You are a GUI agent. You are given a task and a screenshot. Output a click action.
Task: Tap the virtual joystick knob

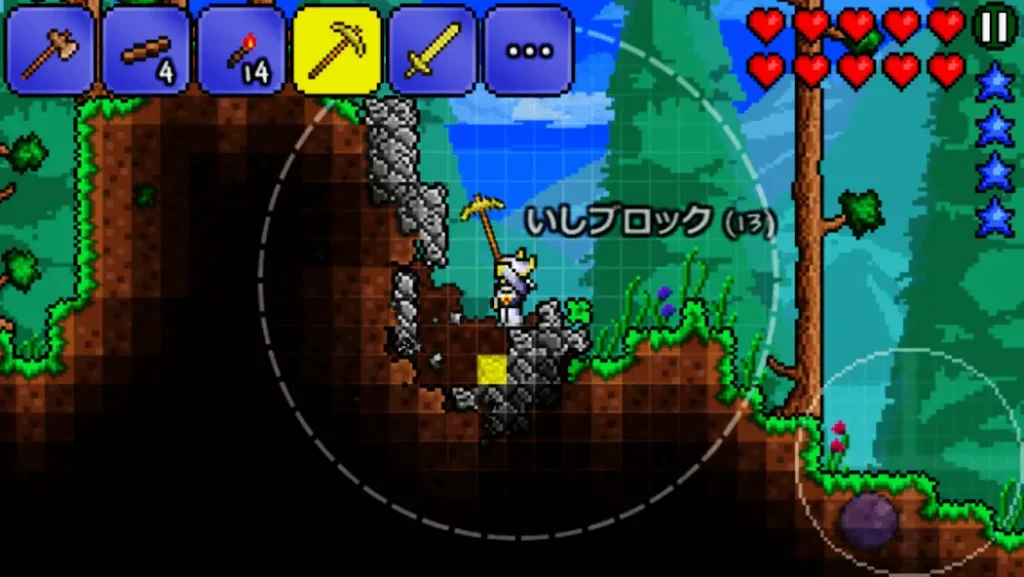point(868,519)
